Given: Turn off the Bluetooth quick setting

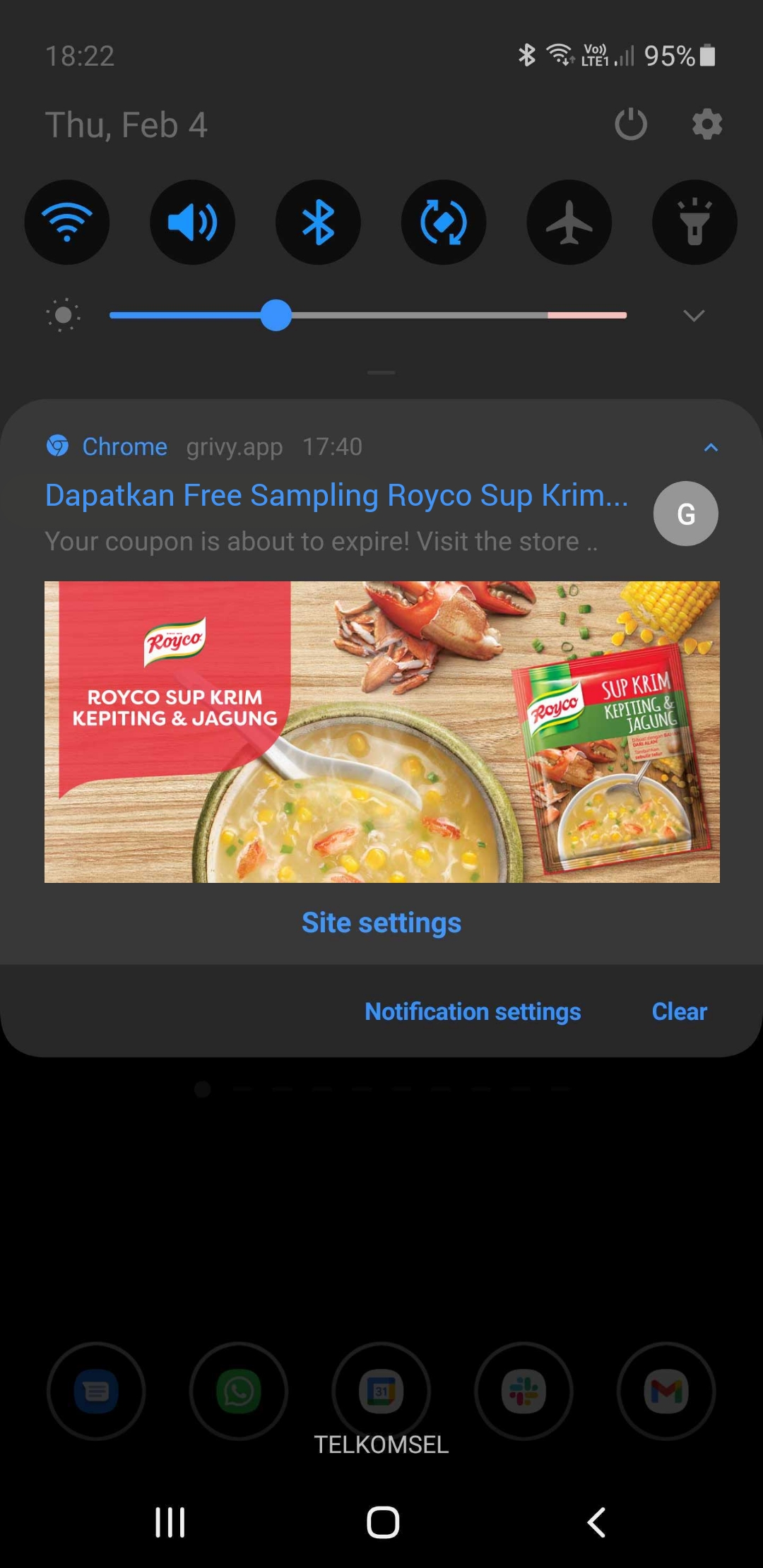Looking at the screenshot, I should [x=318, y=222].
